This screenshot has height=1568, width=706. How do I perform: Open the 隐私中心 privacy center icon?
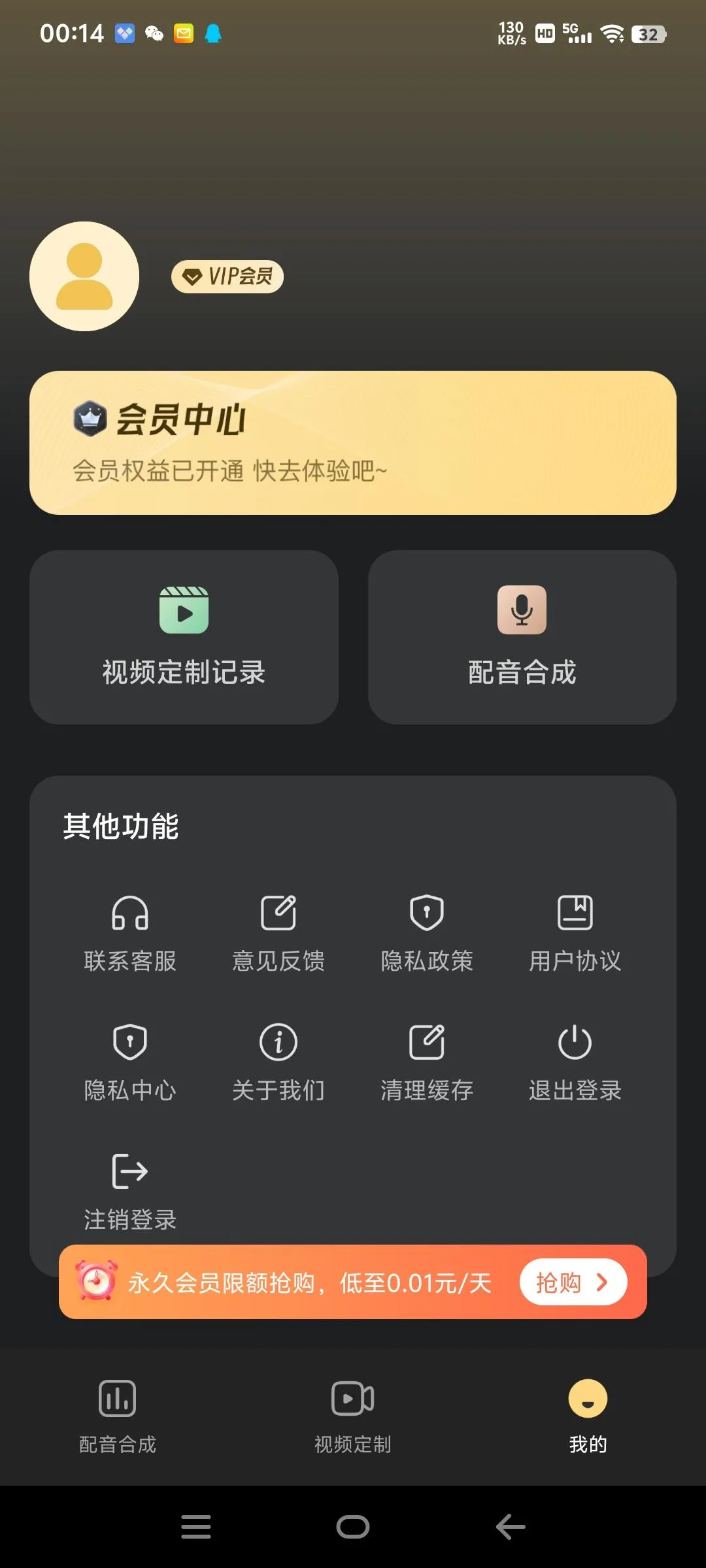point(131,1041)
